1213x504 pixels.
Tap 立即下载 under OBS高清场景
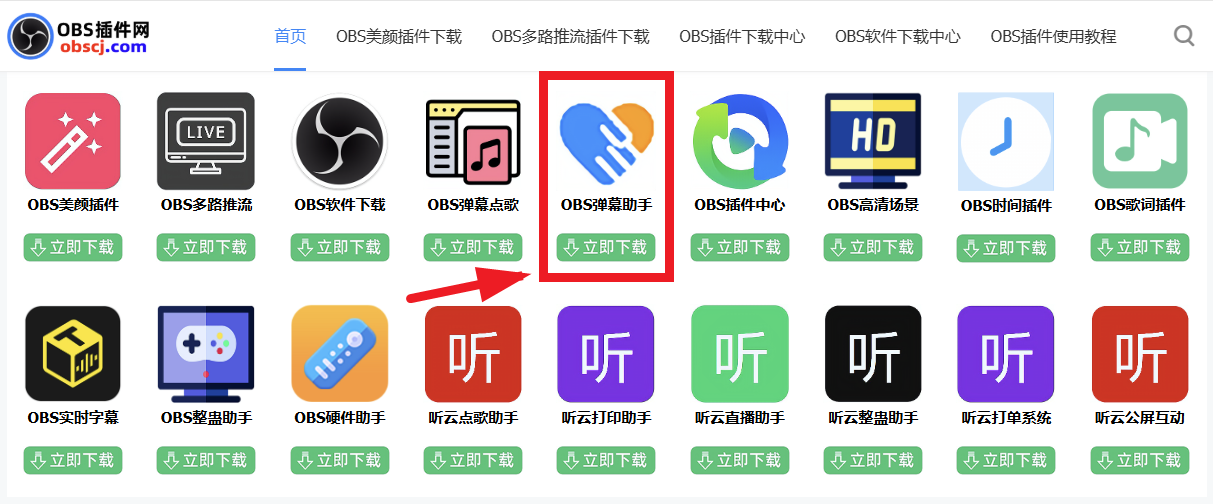tap(872, 247)
